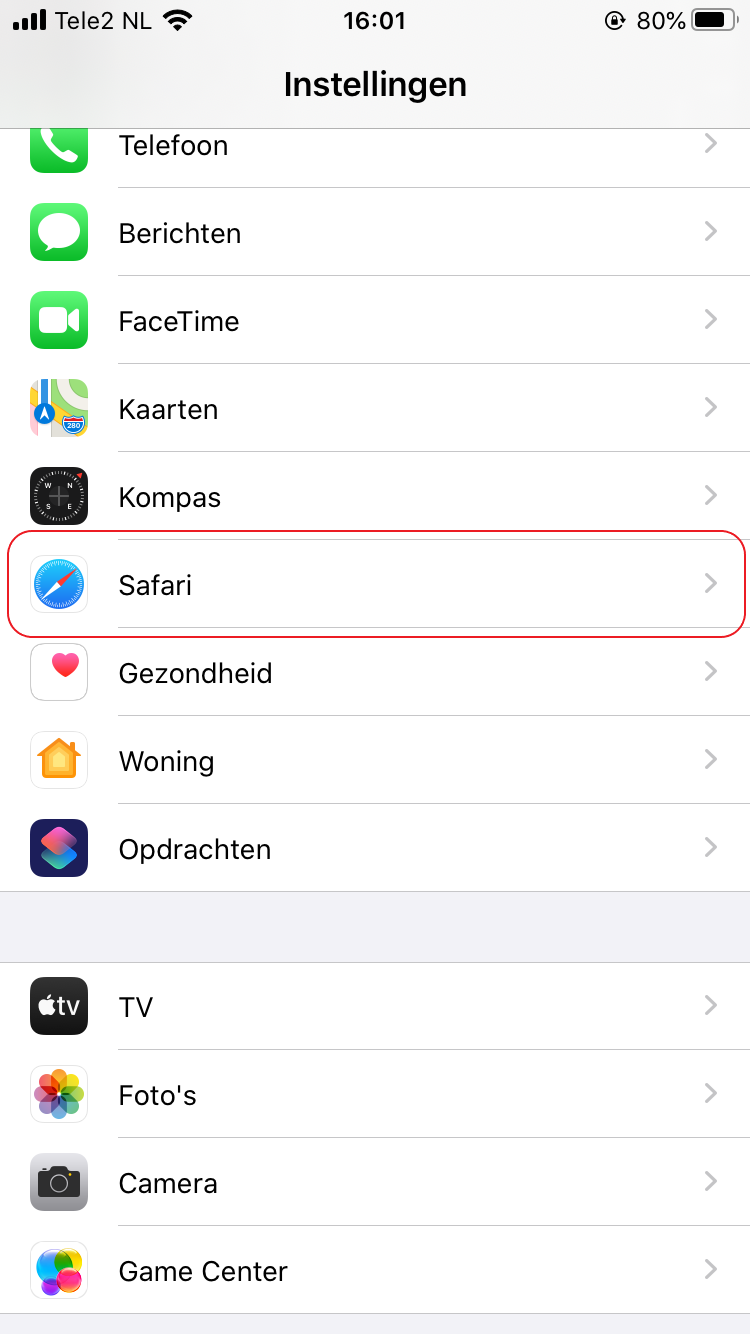750x1334 pixels.
Task: Open the Berichten settings row
Action: tap(375, 233)
